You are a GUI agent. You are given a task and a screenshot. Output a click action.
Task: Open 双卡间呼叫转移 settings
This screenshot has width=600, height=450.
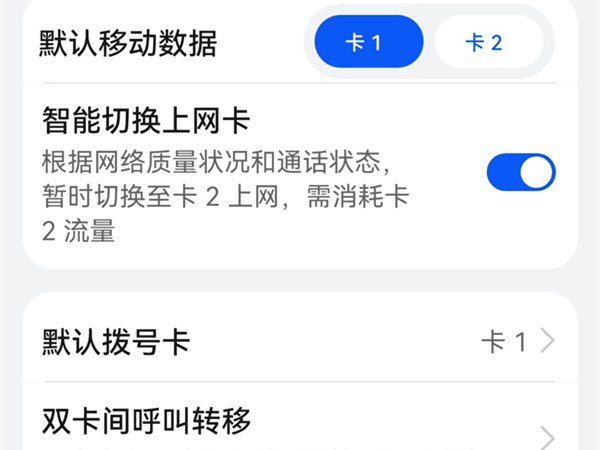pyautogui.click(x=300, y=423)
